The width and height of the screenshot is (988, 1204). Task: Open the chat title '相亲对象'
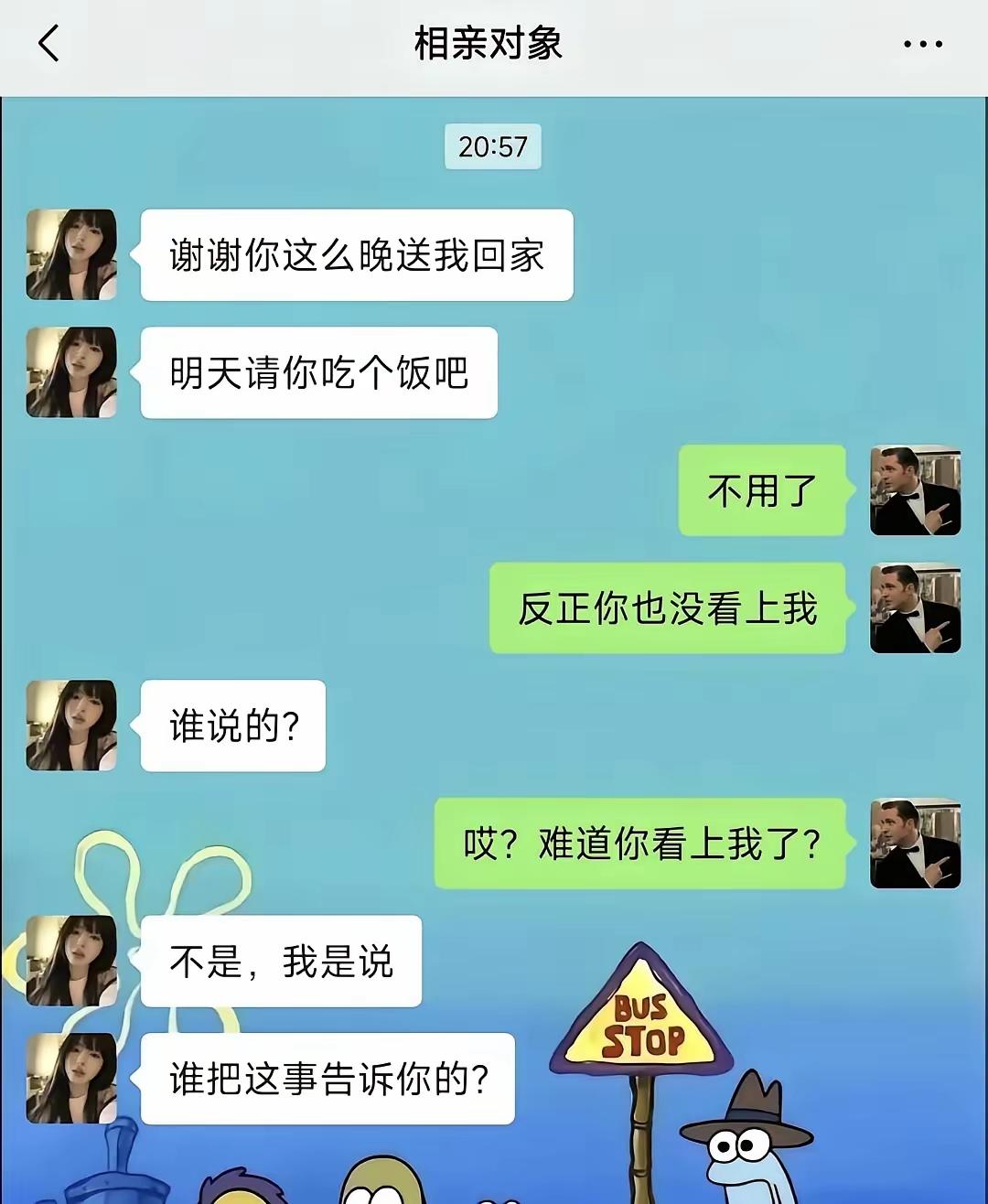coord(492,43)
